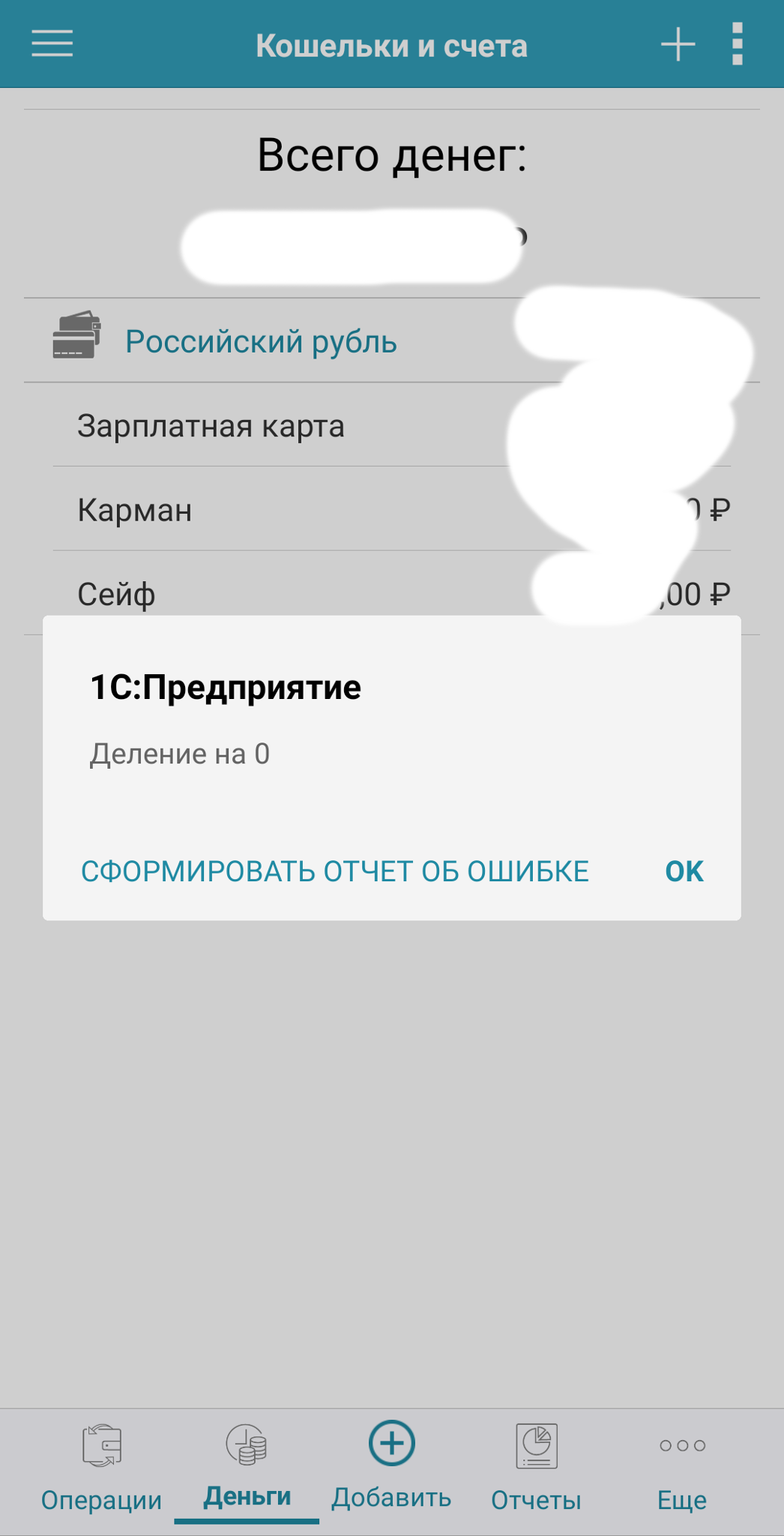The width and height of the screenshot is (784, 1536).
Task: Open the Зарплатная карта account
Action: click(392, 425)
